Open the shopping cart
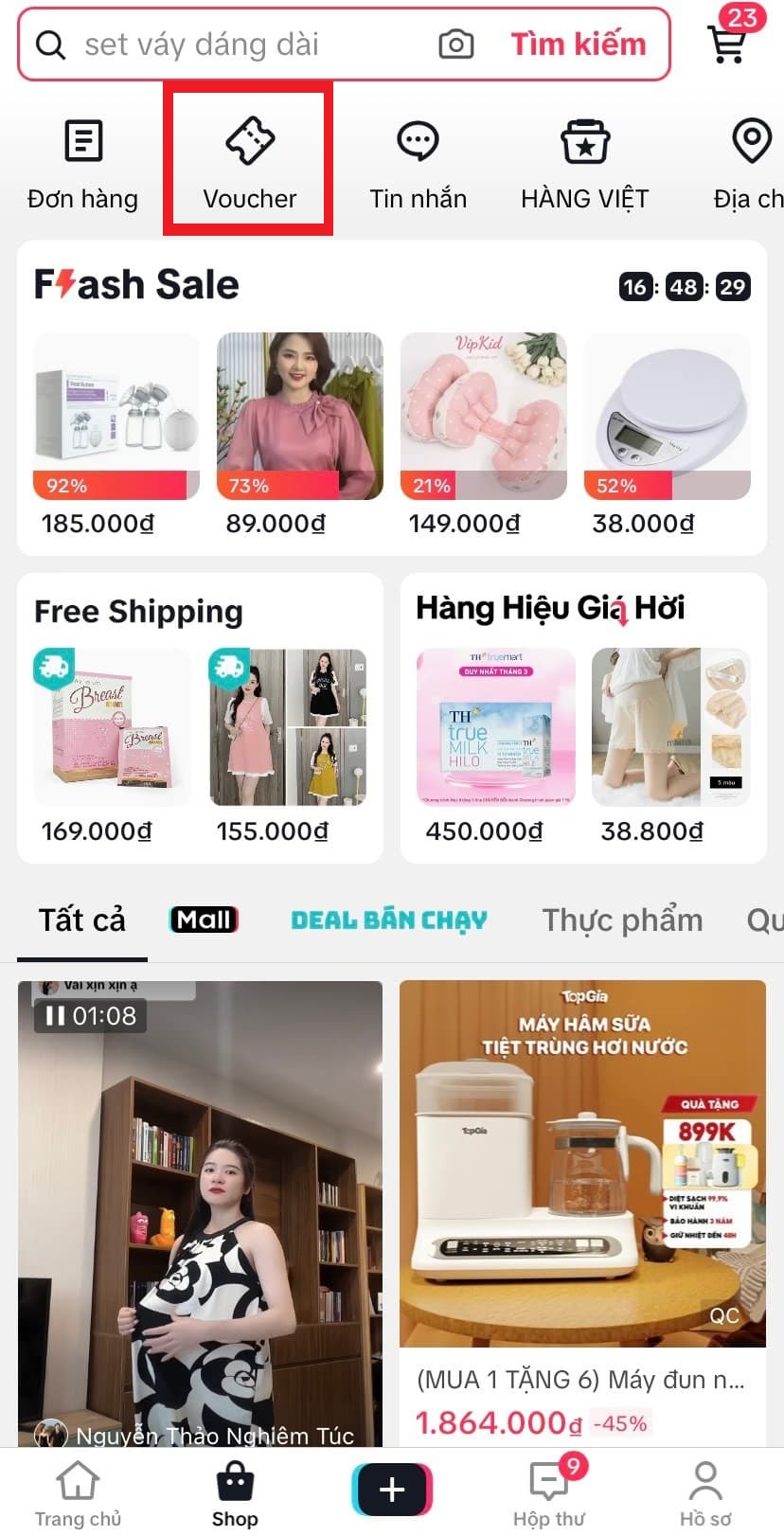Screen dimensions: 784x1536 pyautogui.click(x=727, y=42)
